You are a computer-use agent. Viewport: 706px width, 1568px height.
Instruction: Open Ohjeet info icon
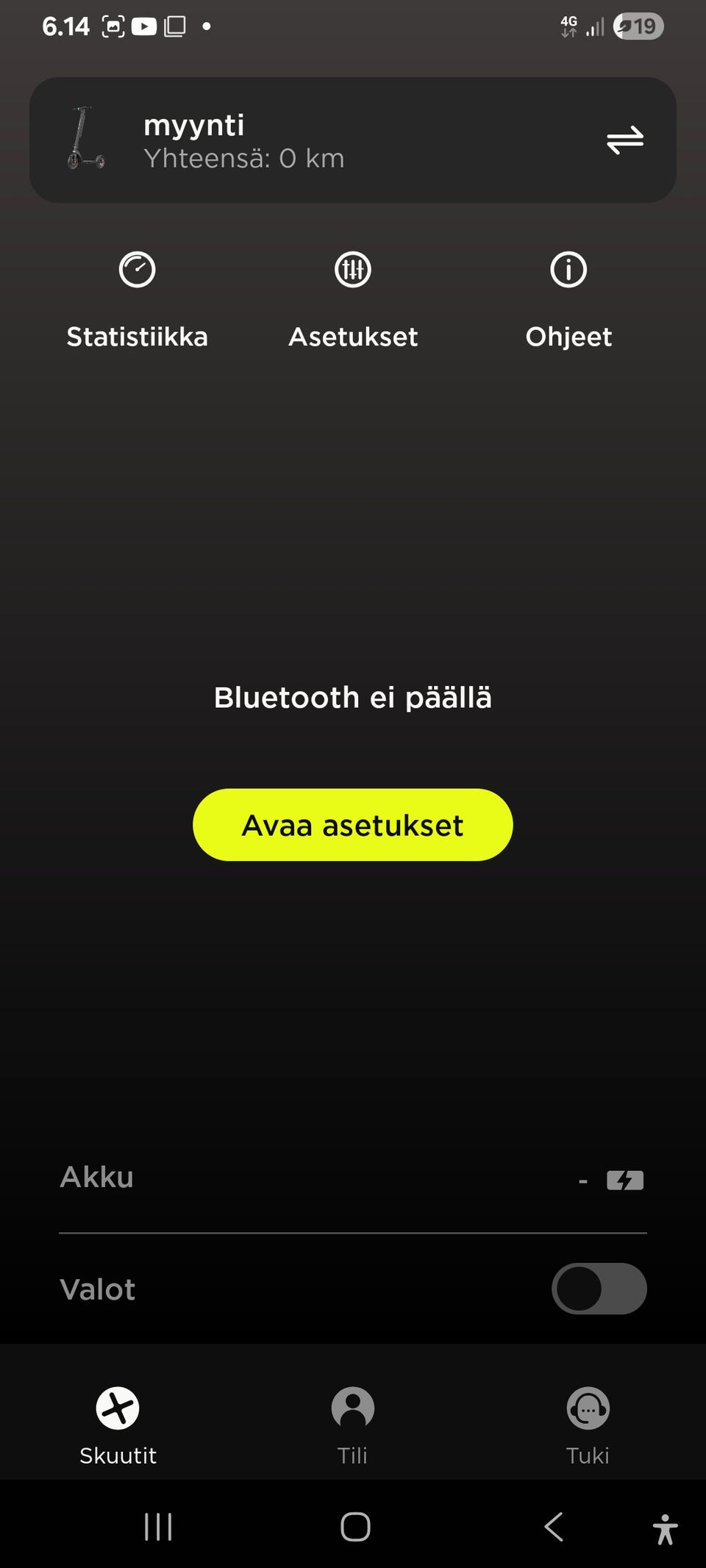568,269
